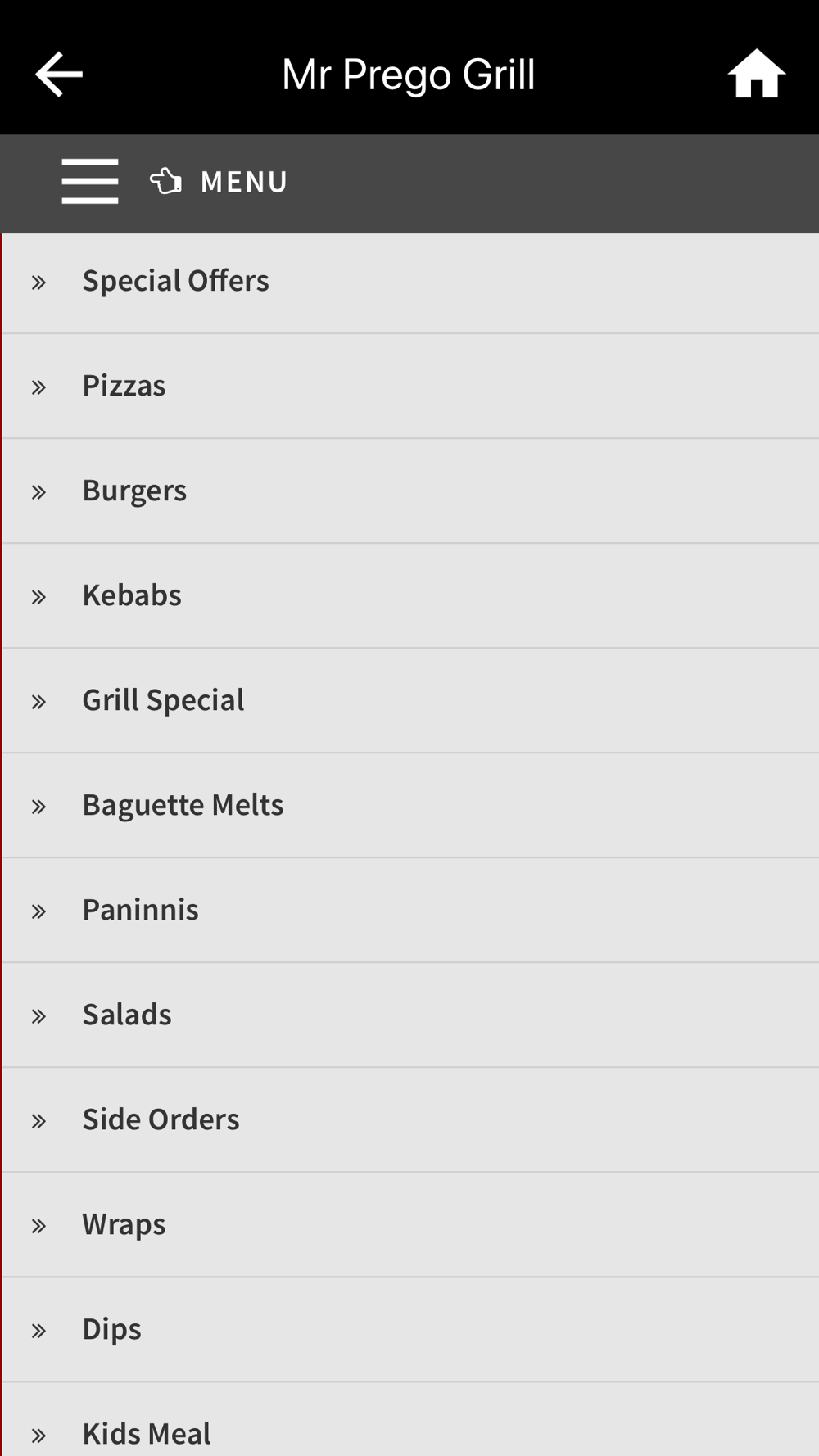Browse the Kebabs list

410,596
